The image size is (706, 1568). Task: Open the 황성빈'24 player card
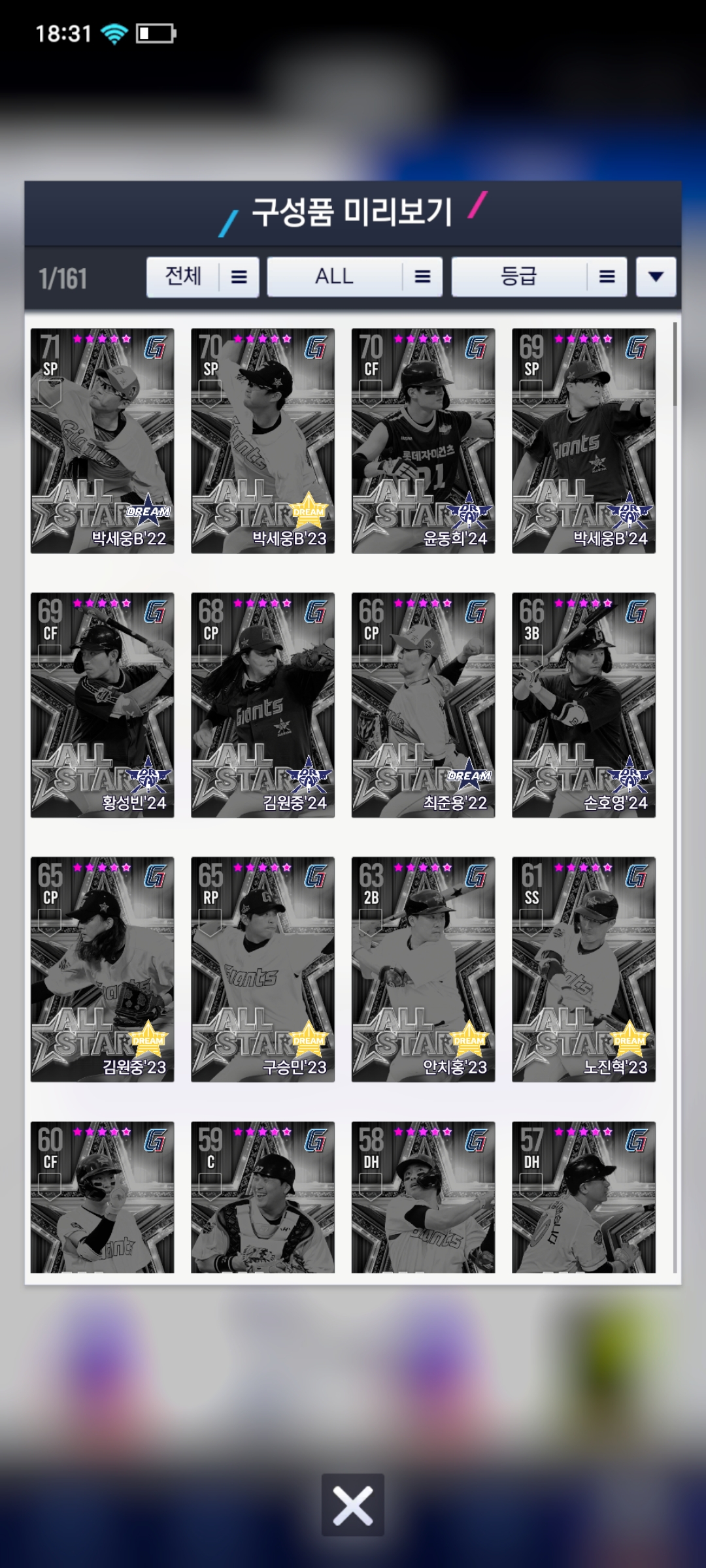(x=103, y=705)
